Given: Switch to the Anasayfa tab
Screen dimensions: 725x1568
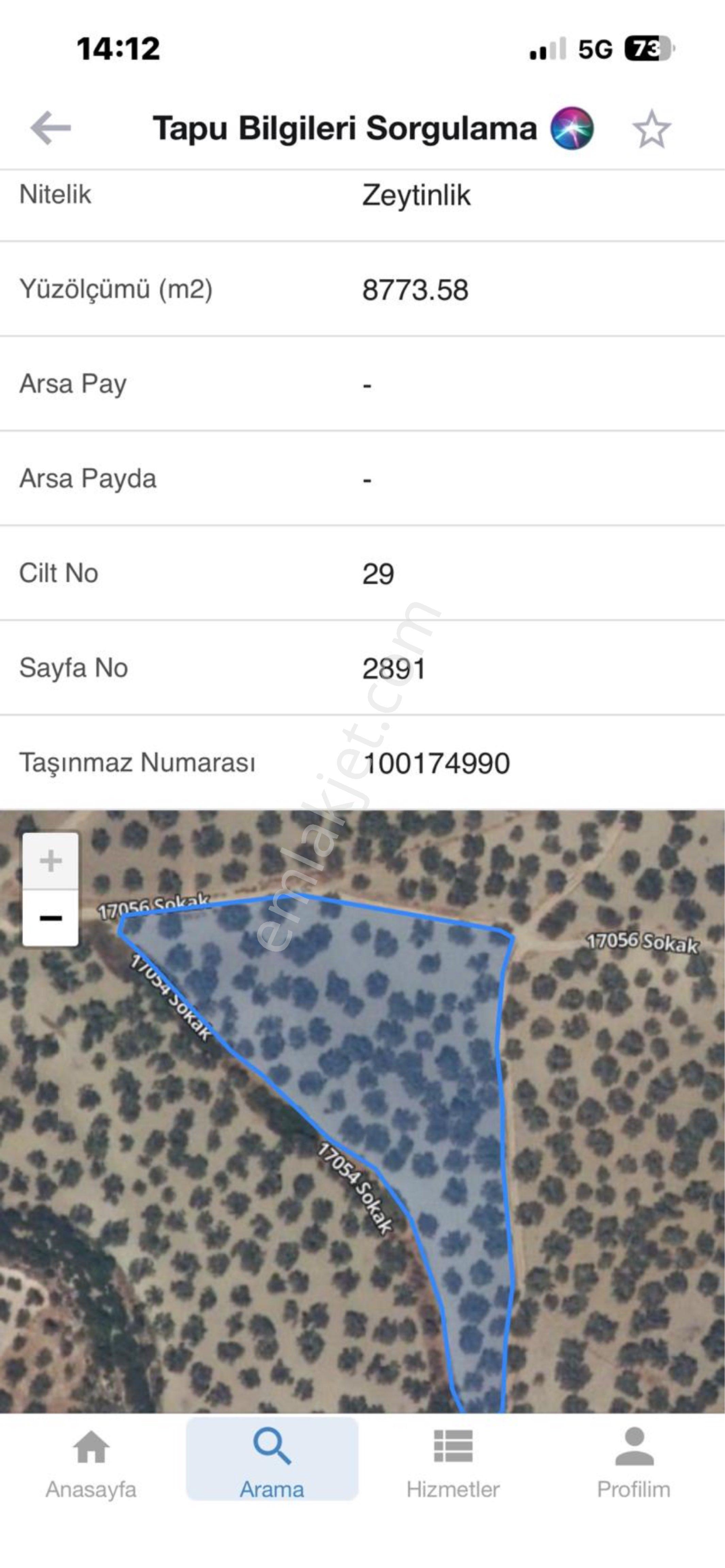Looking at the screenshot, I should pyautogui.click(x=91, y=1463).
